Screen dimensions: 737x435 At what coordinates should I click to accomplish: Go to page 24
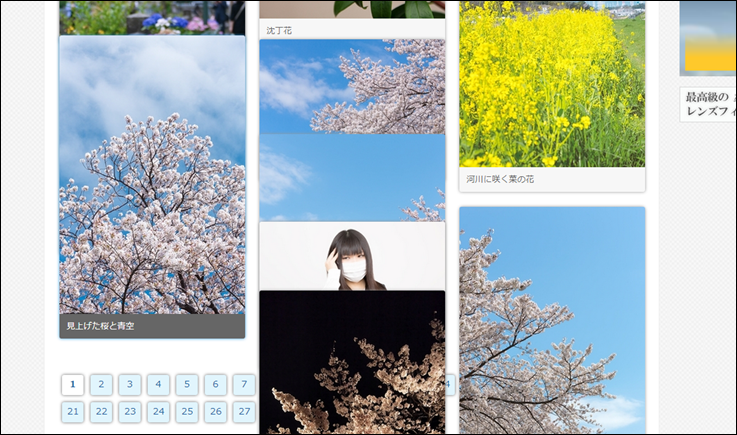pyautogui.click(x=158, y=411)
